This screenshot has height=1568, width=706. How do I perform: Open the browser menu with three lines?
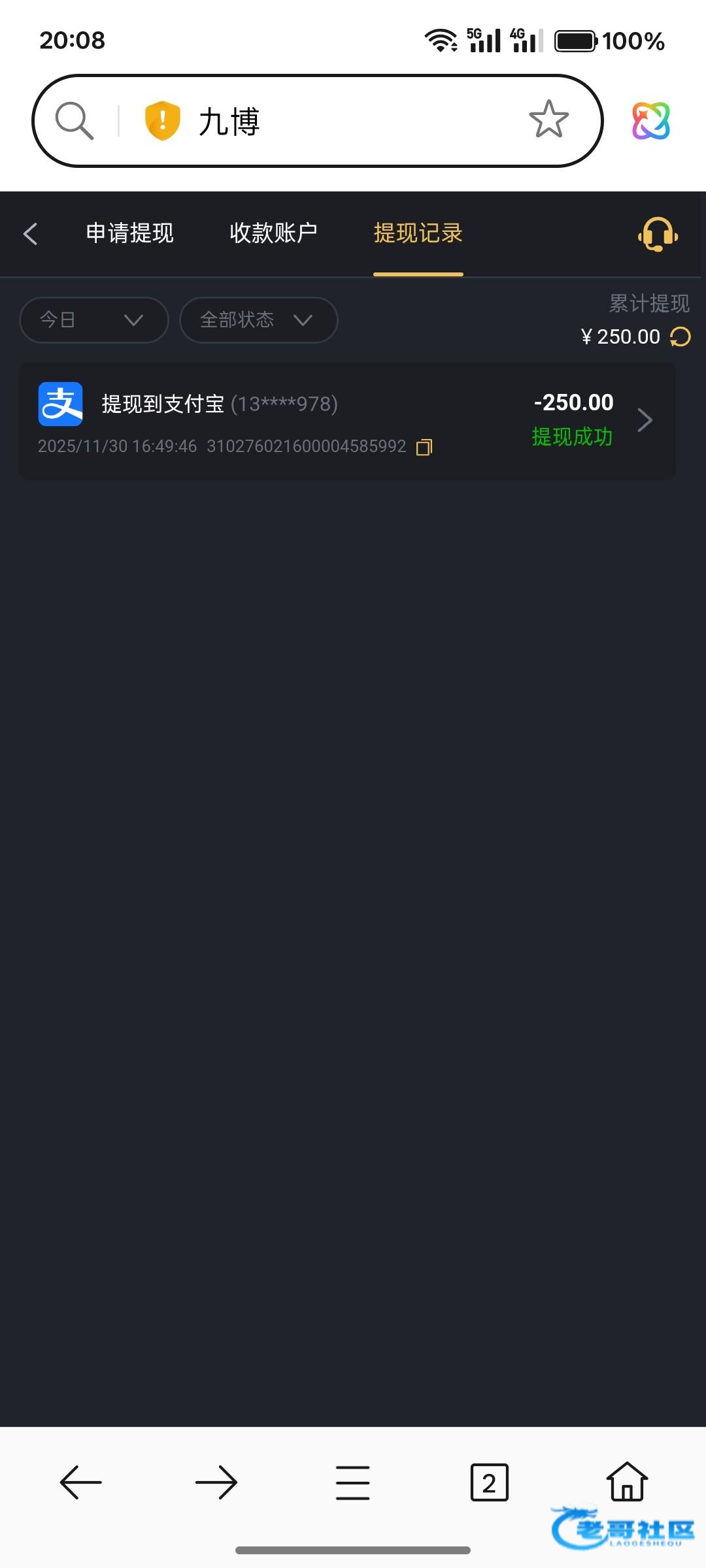(352, 1482)
